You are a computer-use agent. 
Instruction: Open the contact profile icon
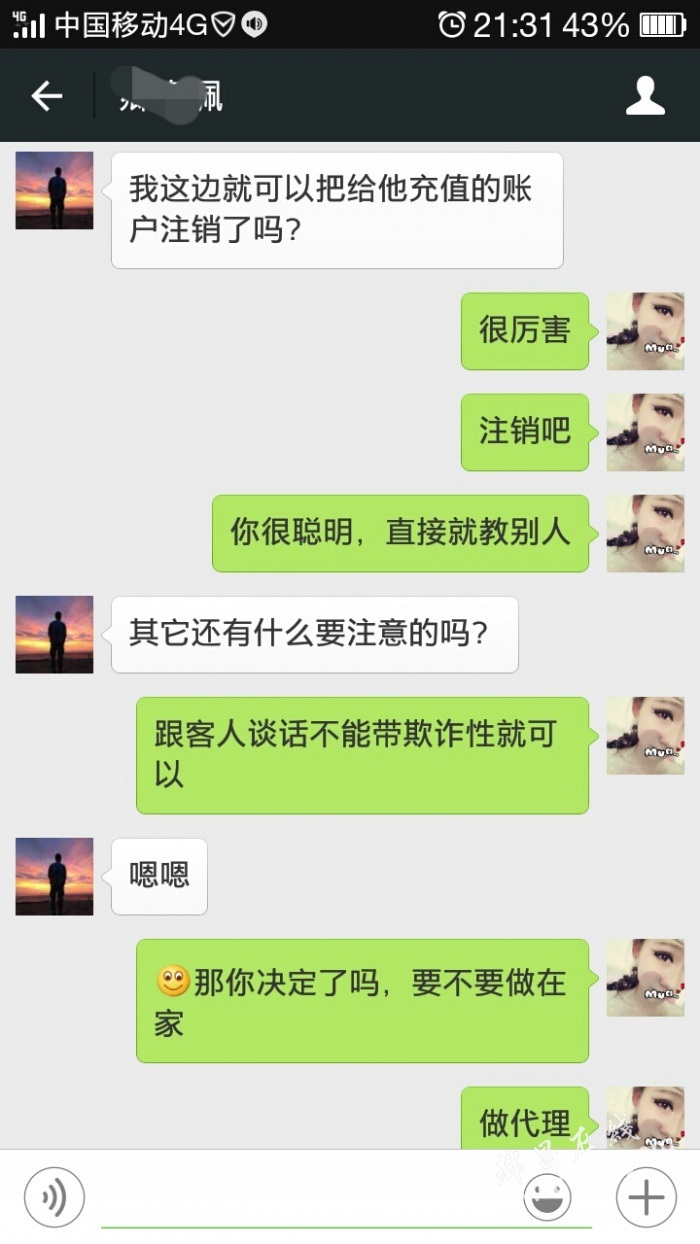(645, 96)
